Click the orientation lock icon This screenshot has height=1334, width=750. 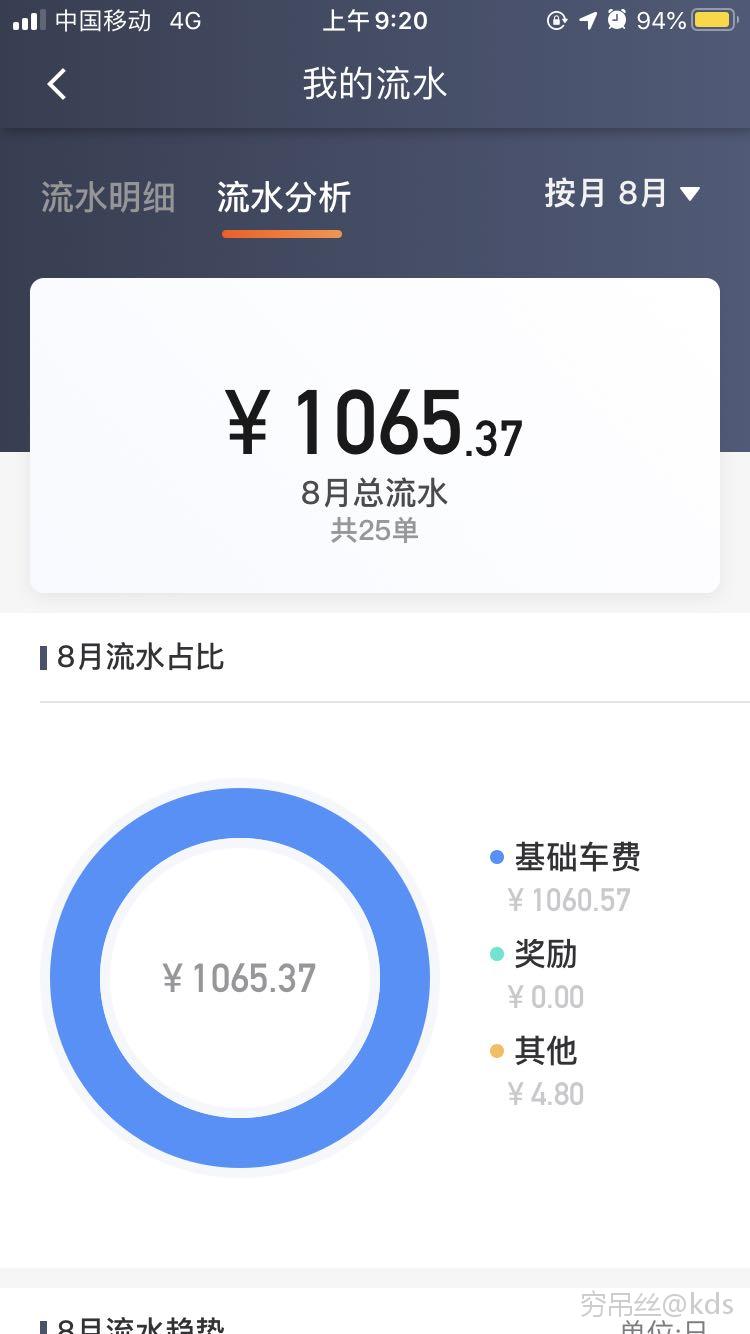[558, 20]
